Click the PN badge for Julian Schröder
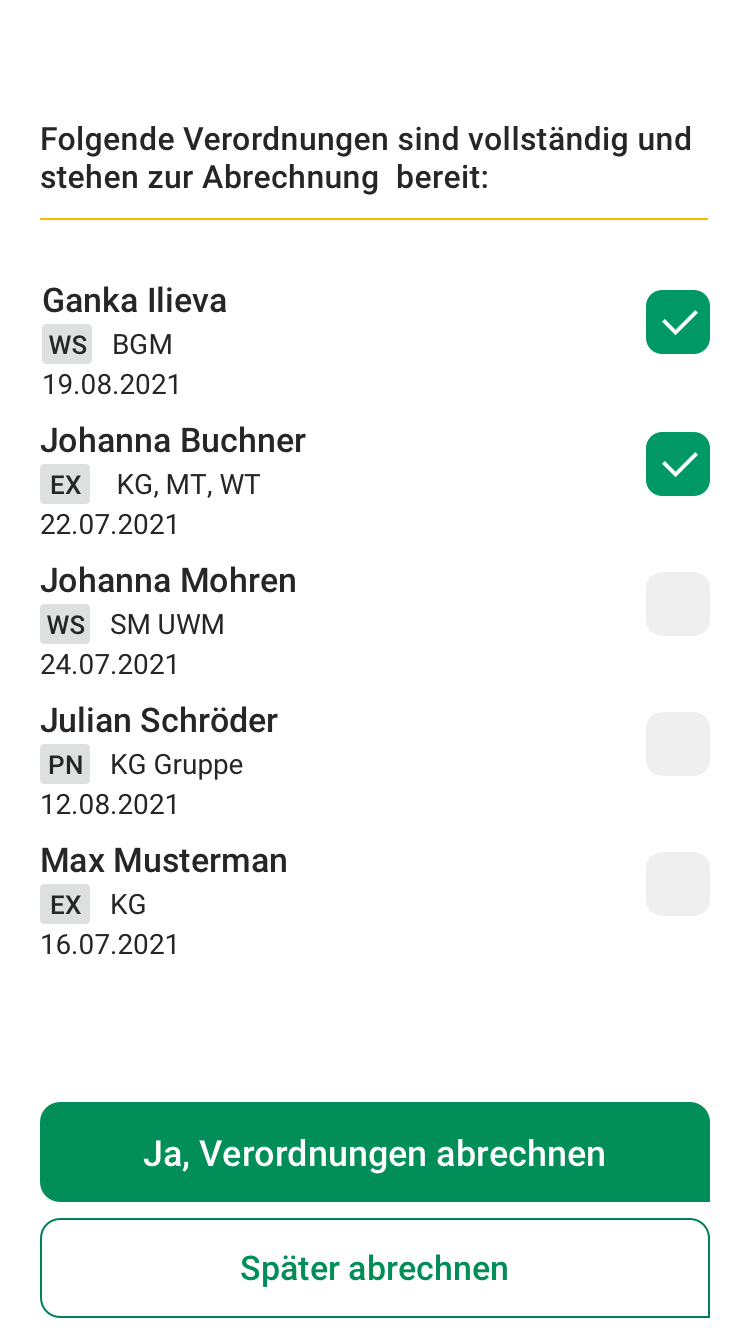Image resolution: width=750 pixels, height=1334 pixels. 65,764
